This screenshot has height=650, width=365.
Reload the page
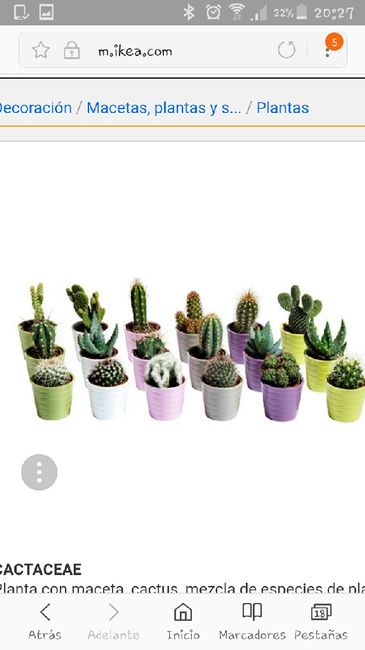287,50
